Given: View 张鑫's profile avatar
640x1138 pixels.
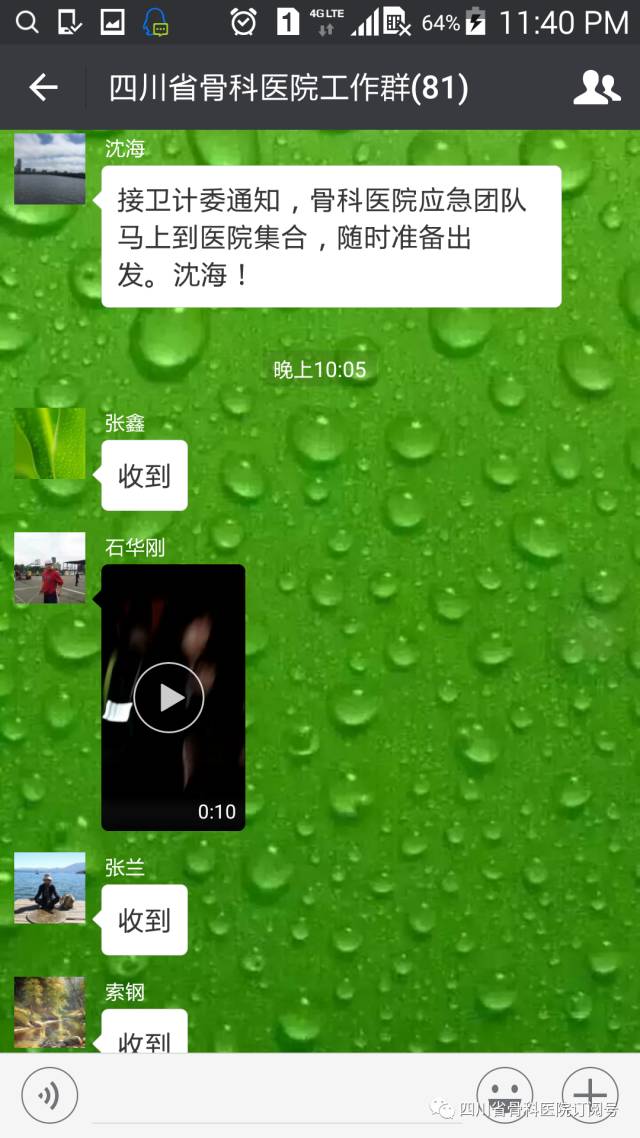Looking at the screenshot, I should click(50, 443).
